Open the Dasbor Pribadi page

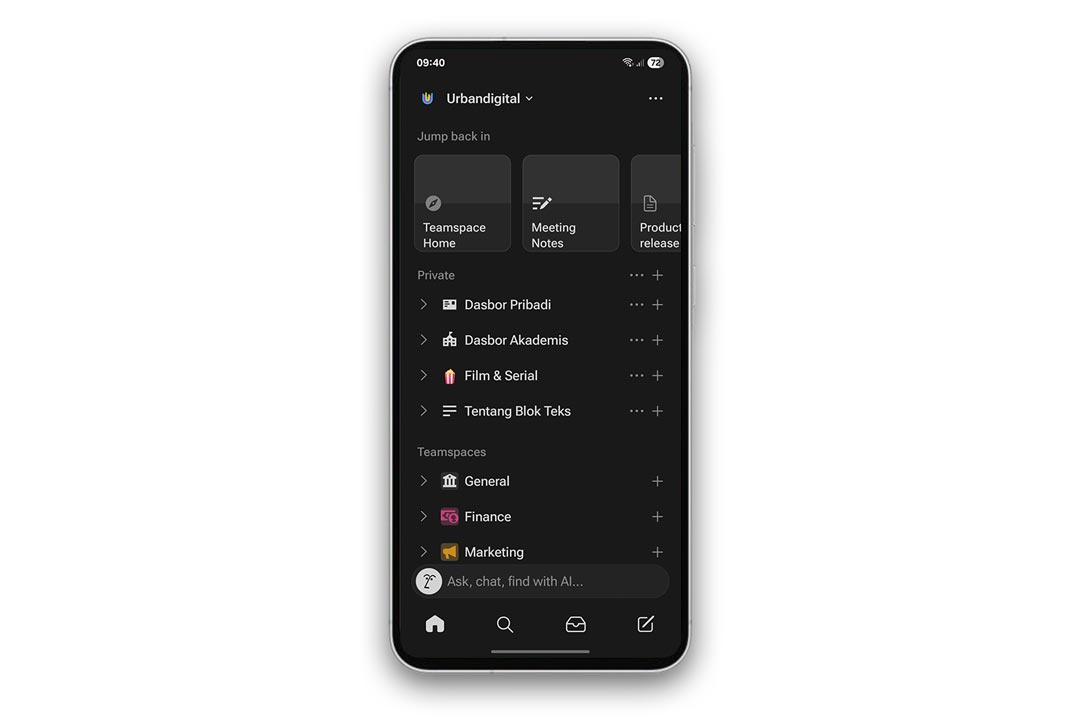507,305
